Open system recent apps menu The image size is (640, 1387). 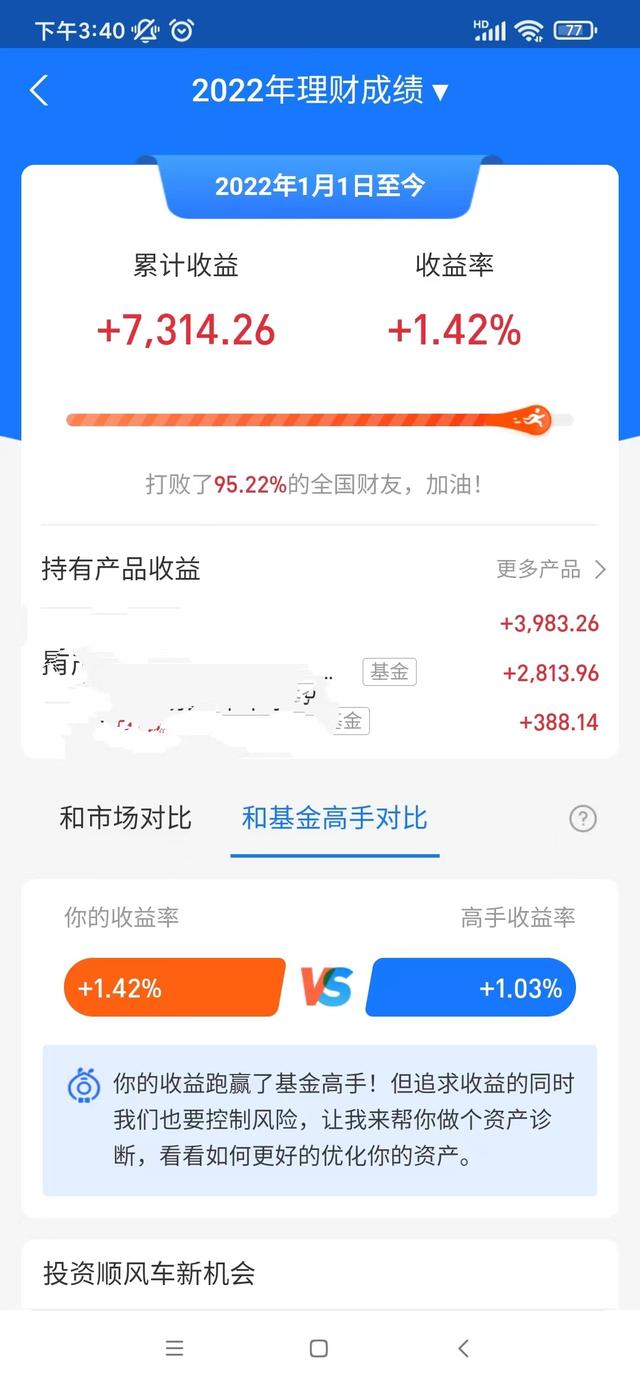click(x=175, y=1348)
